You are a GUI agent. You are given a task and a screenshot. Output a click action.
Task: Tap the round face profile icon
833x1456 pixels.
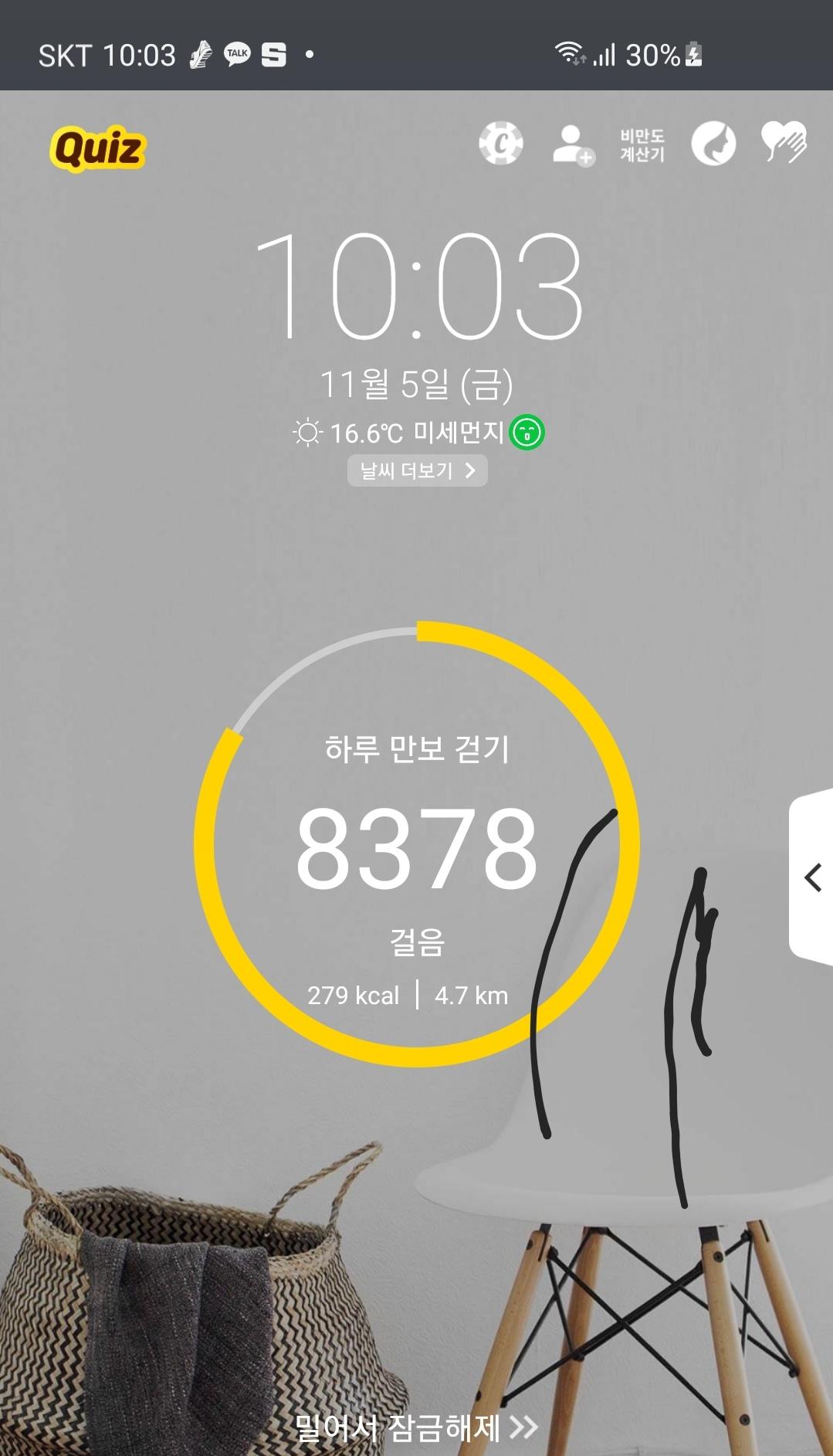(713, 144)
